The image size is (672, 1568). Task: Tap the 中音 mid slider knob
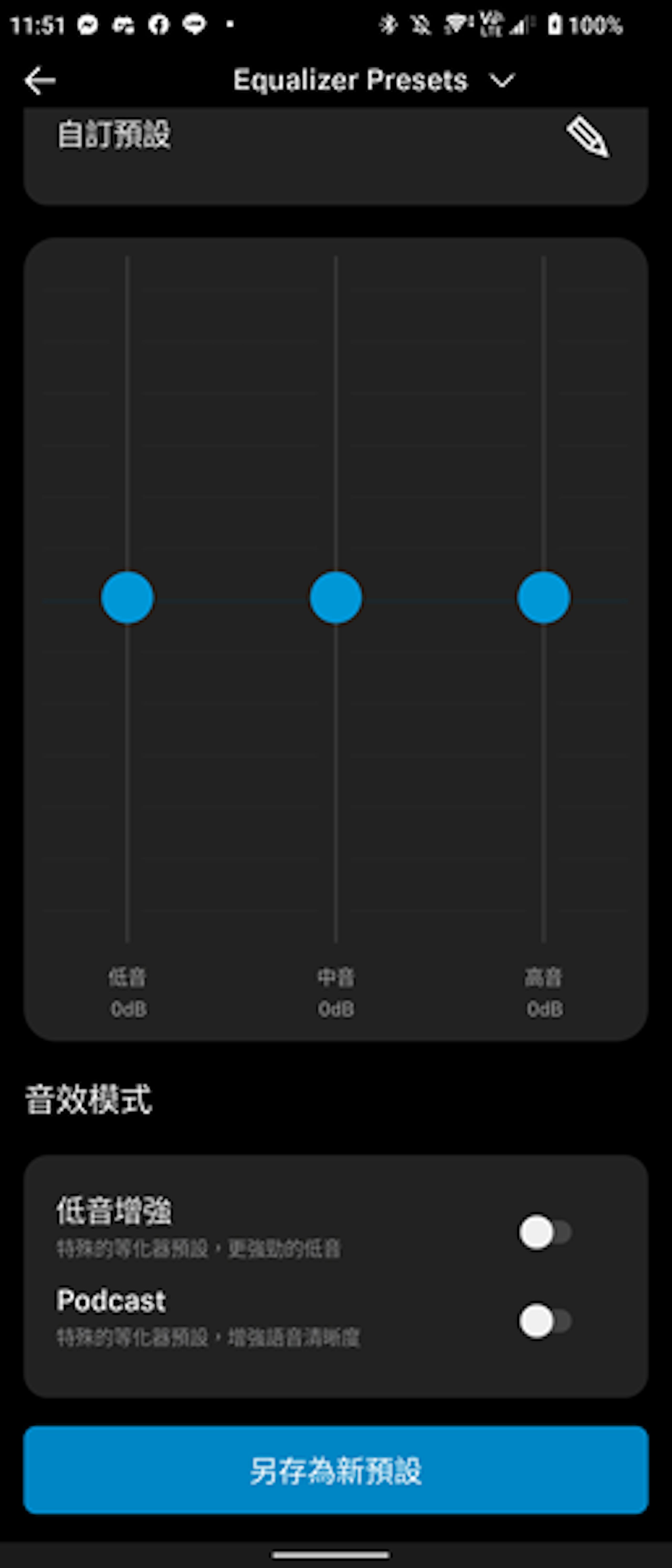(336, 597)
